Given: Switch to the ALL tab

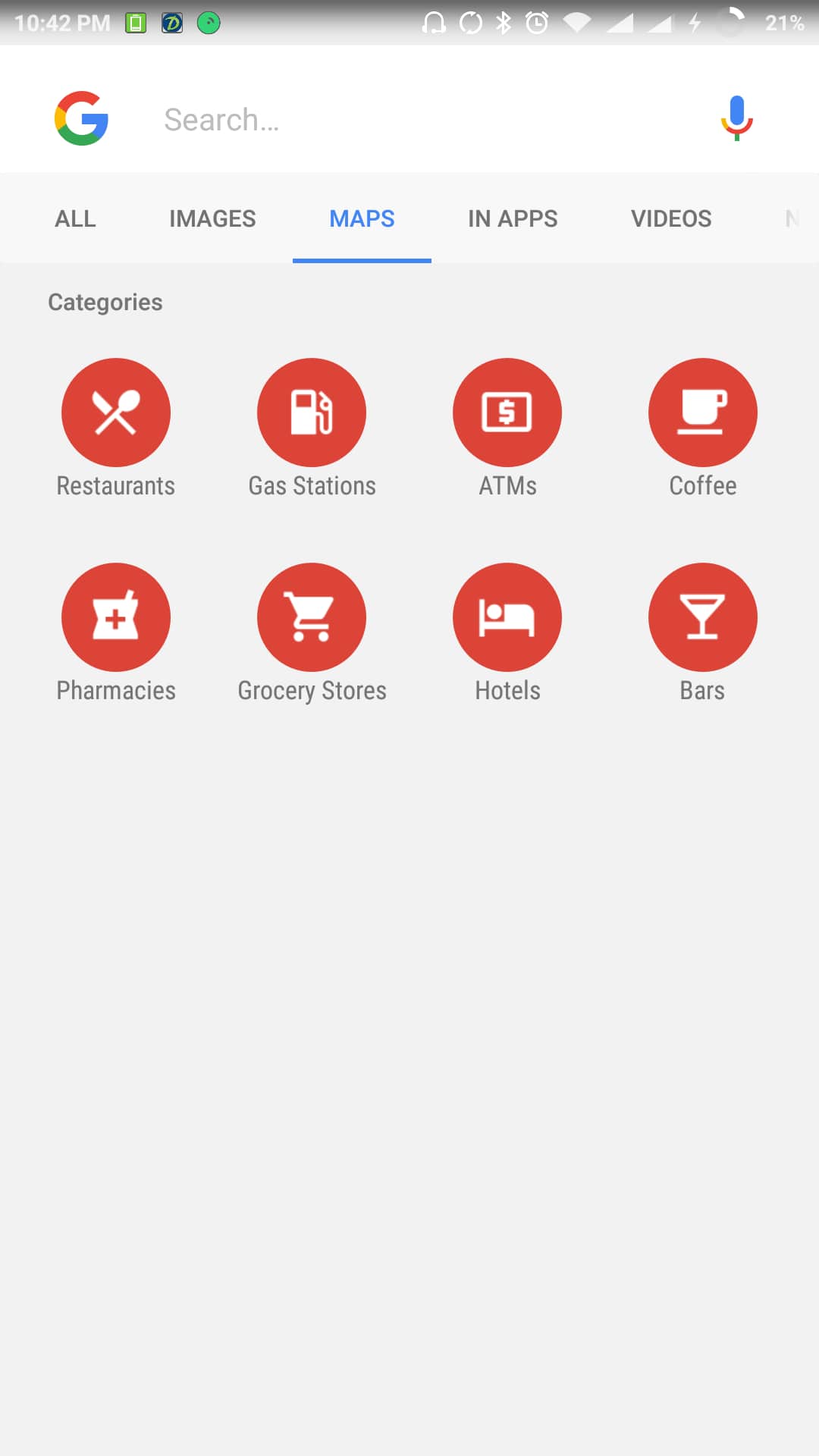Looking at the screenshot, I should (75, 218).
